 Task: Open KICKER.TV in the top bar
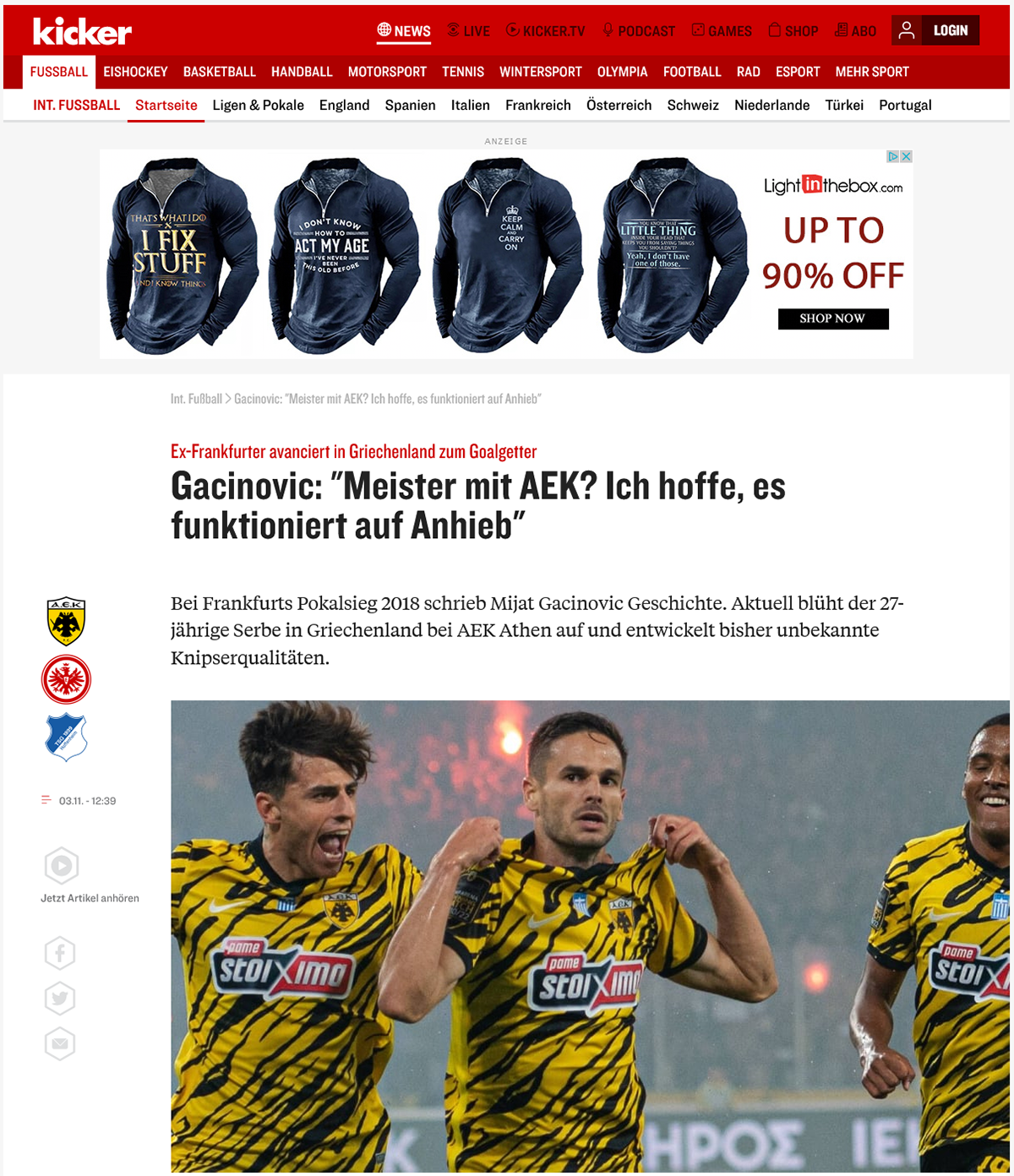[545, 30]
